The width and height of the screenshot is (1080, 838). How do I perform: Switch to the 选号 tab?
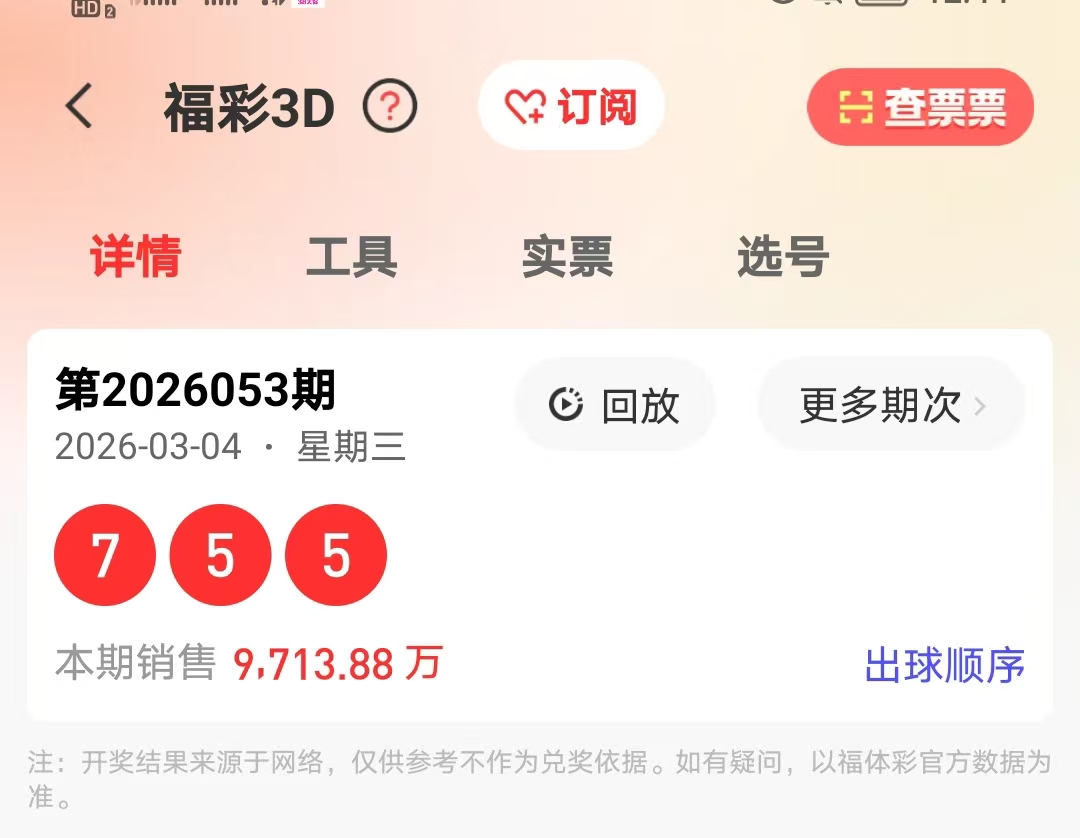click(783, 257)
